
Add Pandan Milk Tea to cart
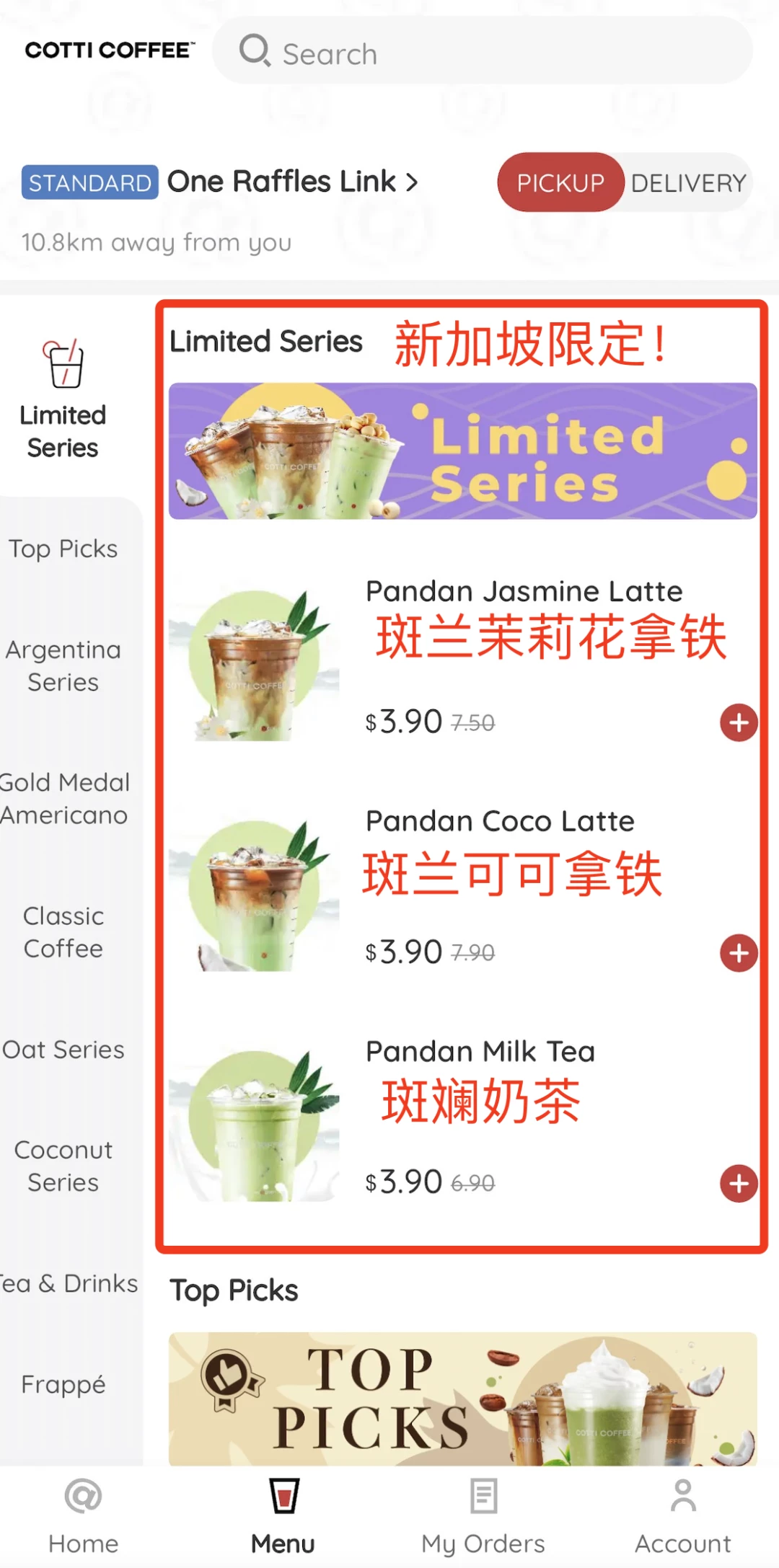pyautogui.click(x=739, y=1183)
